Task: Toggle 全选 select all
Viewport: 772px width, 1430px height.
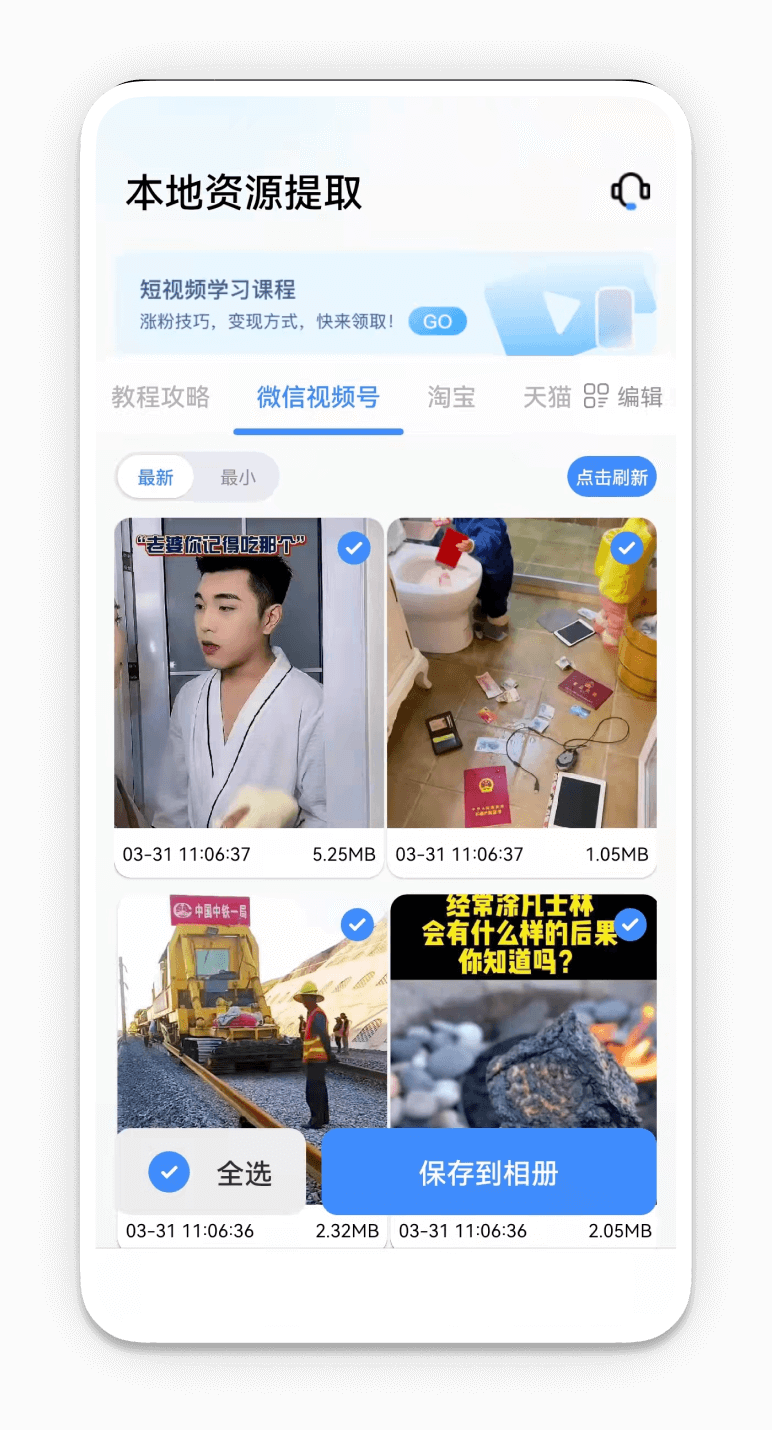Action: point(211,1172)
